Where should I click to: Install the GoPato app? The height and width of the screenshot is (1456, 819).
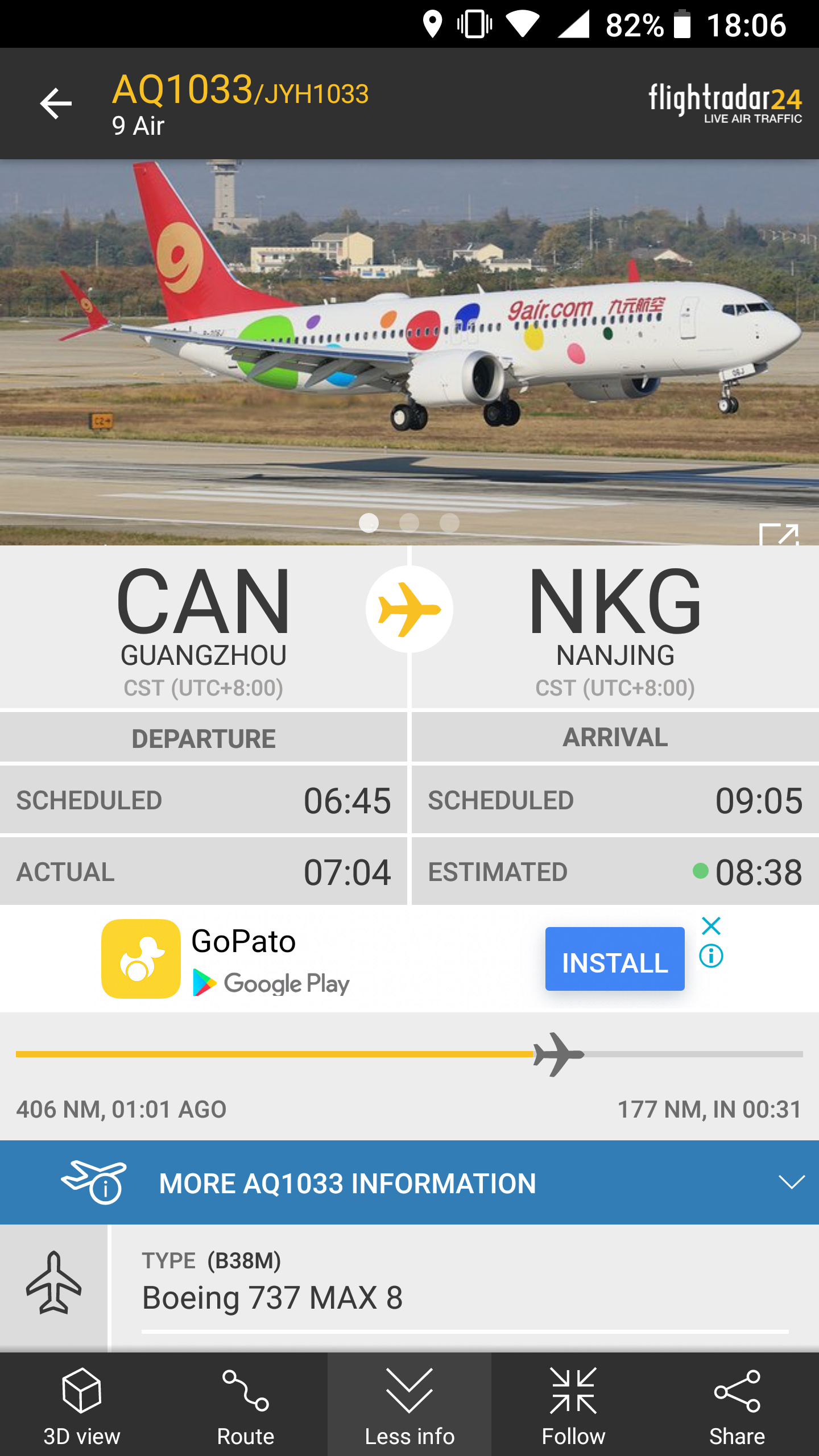pyautogui.click(x=614, y=959)
